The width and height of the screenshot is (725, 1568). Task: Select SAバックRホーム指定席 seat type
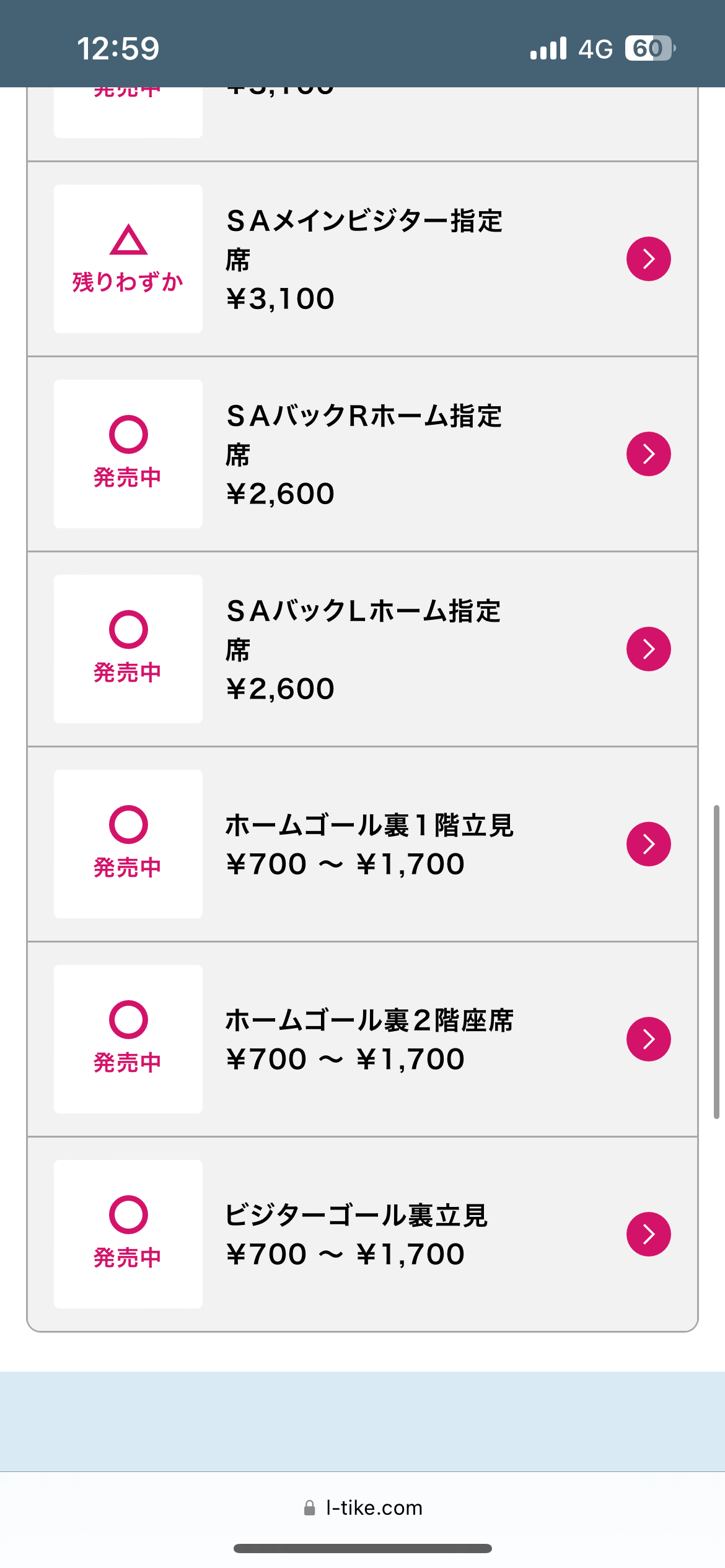[648, 454]
